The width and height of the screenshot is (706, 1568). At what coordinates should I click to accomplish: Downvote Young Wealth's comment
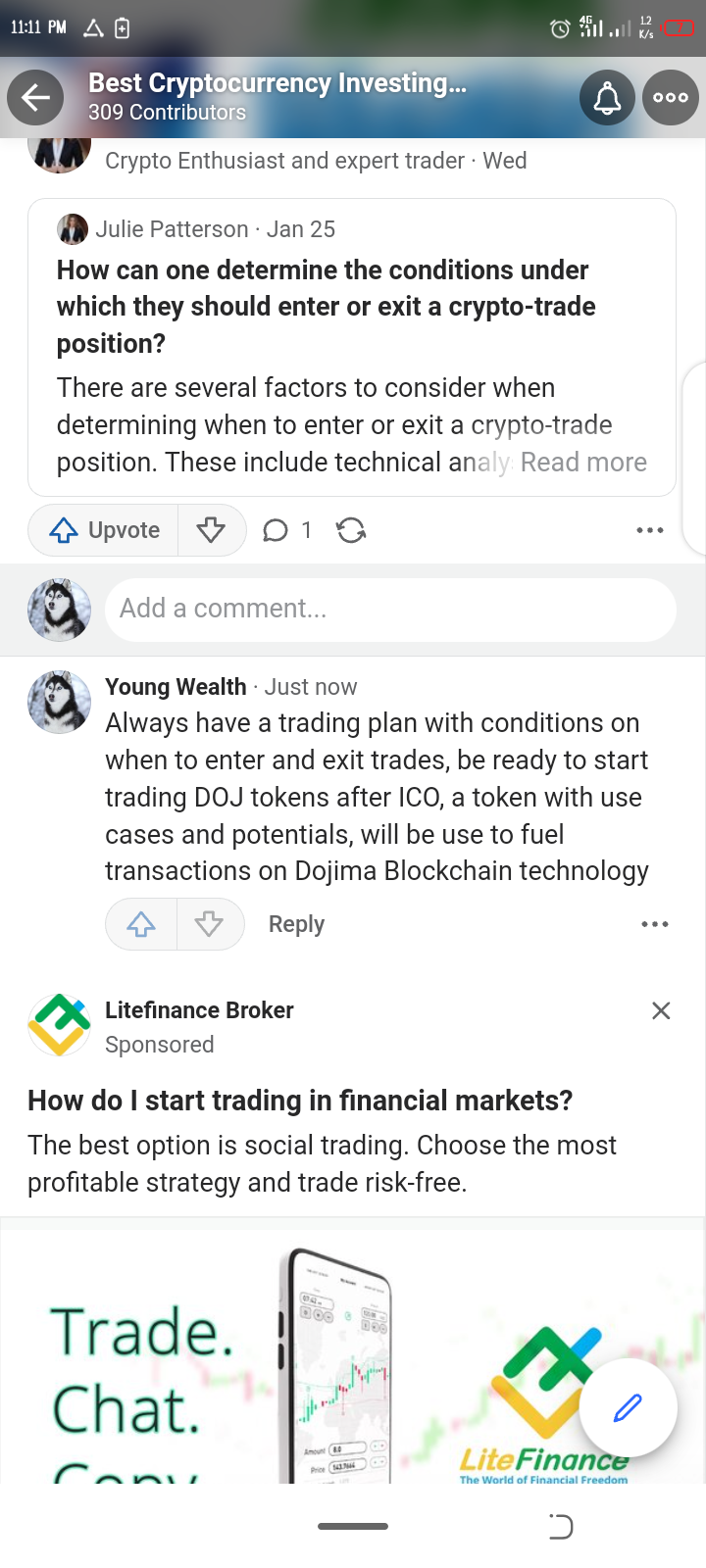(209, 924)
